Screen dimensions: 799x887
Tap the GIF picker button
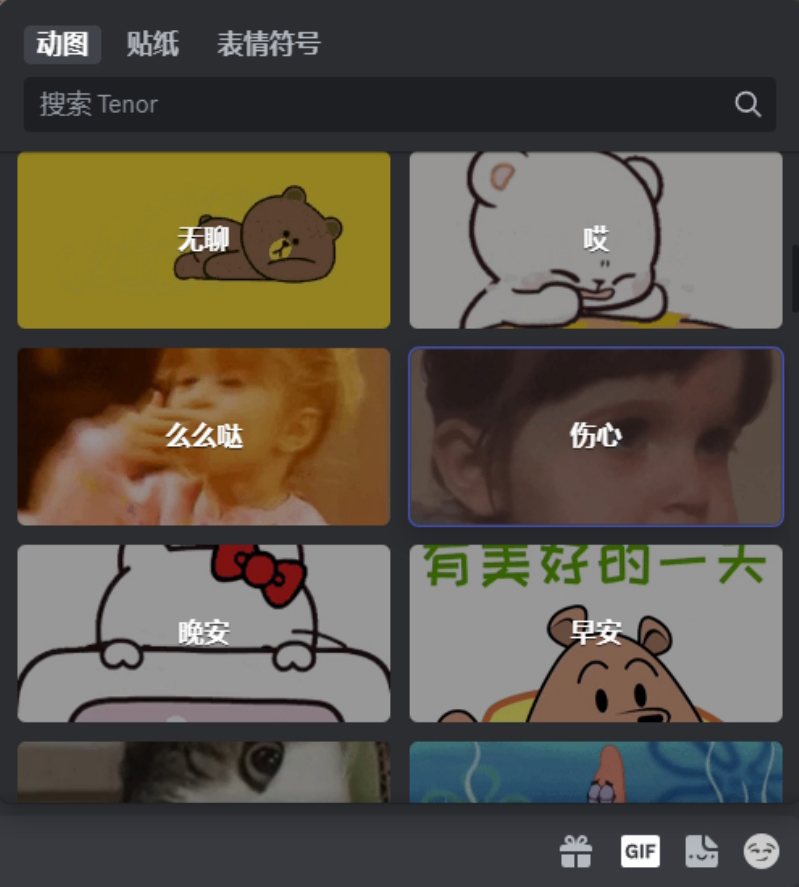click(x=640, y=851)
